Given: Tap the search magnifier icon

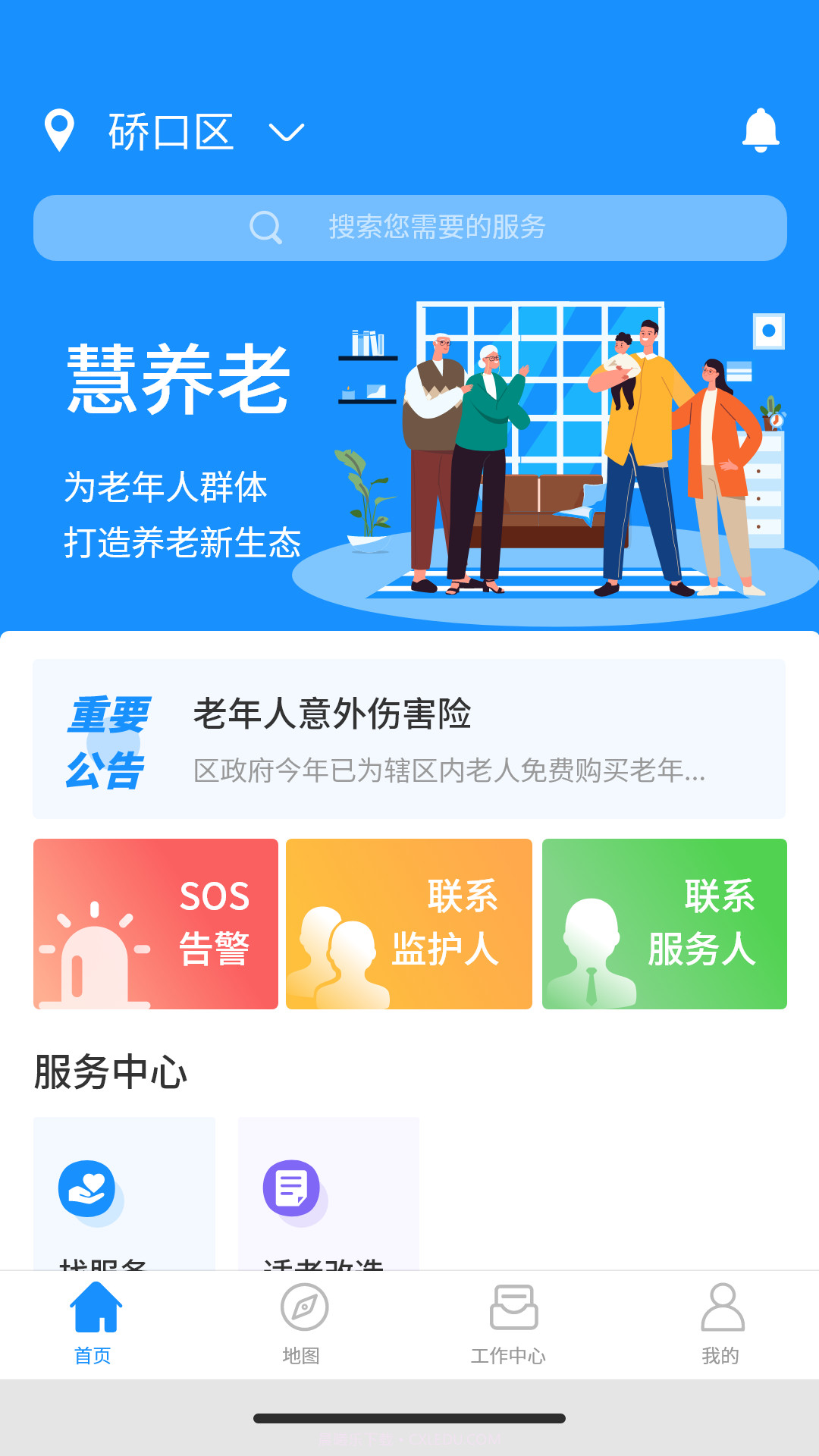Looking at the screenshot, I should click(x=265, y=226).
